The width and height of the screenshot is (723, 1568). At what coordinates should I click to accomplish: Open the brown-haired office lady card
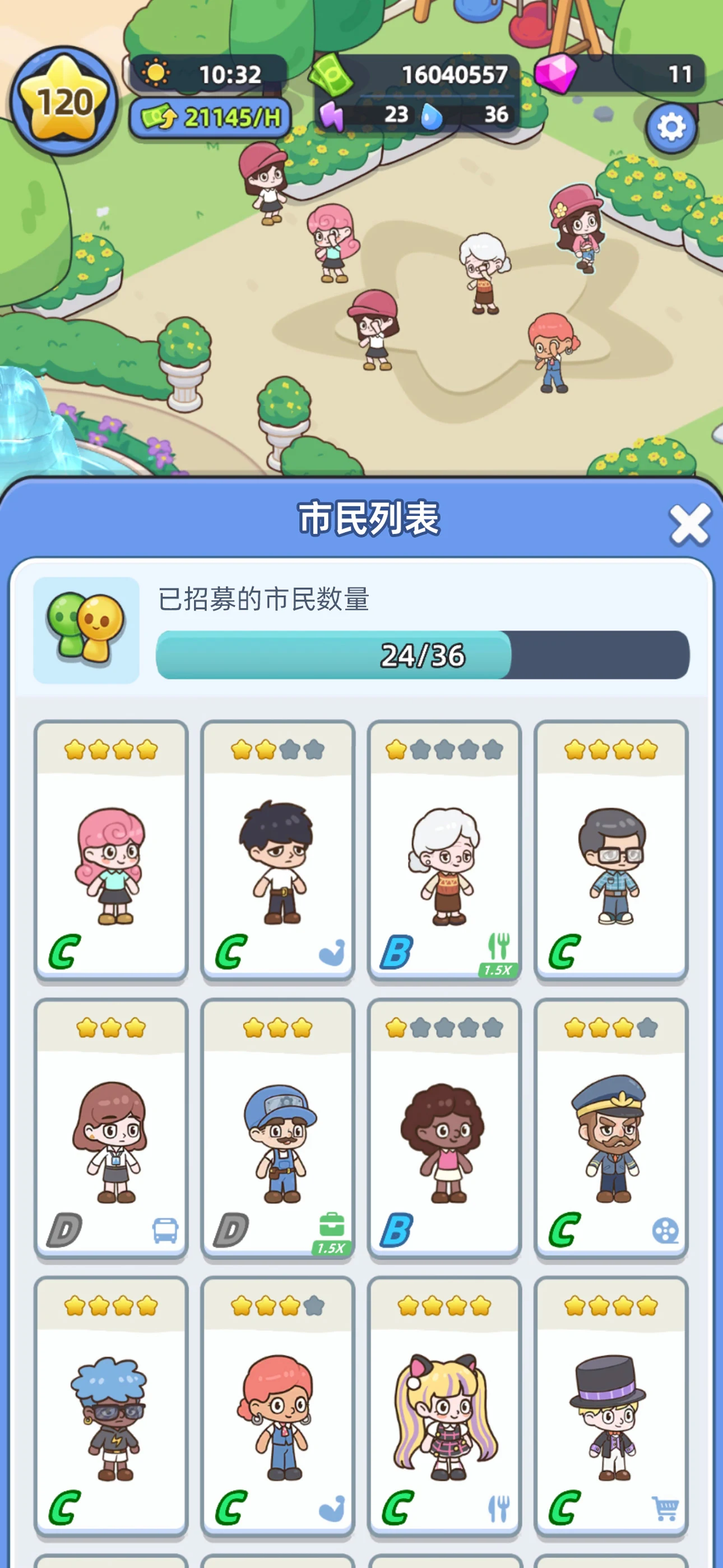111,1127
